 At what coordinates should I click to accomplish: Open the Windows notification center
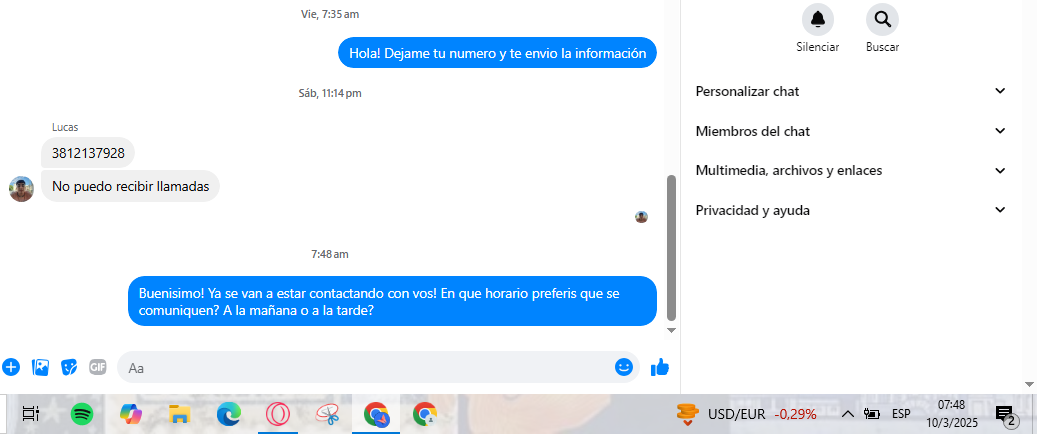point(1005,414)
